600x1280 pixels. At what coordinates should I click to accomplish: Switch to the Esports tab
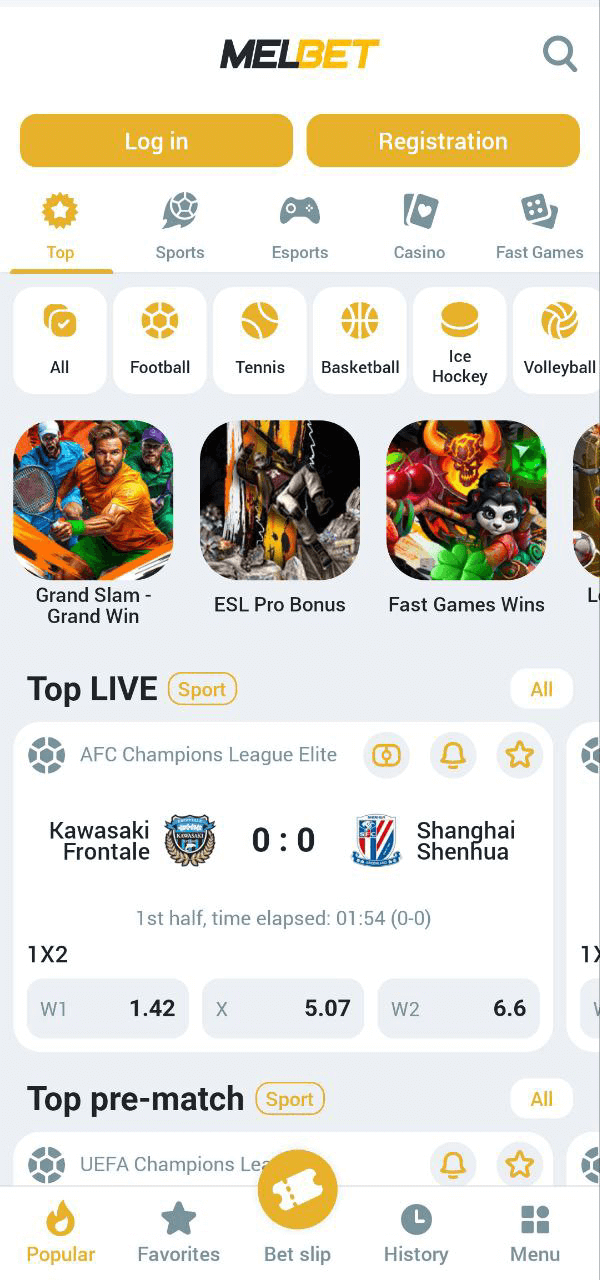(300, 228)
